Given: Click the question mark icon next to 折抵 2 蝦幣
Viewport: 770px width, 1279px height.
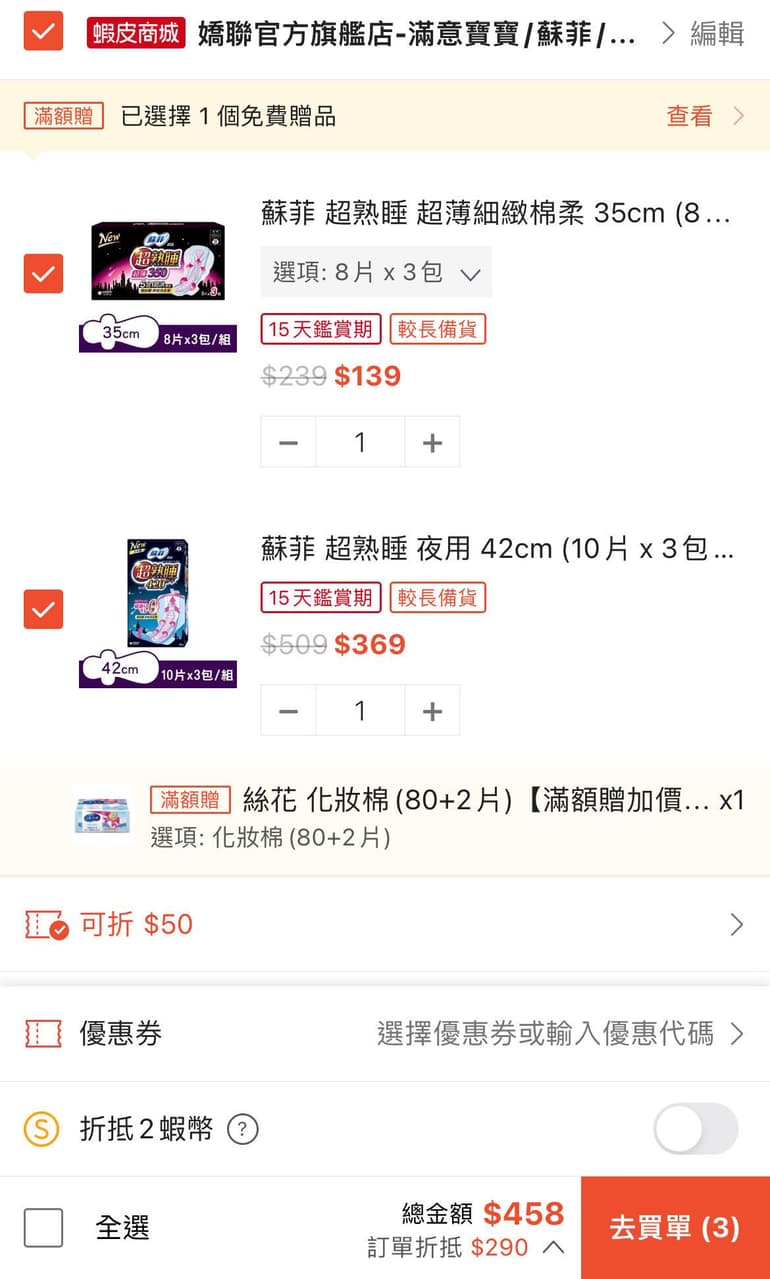Looking at the screenshot, I should 240,1128.
